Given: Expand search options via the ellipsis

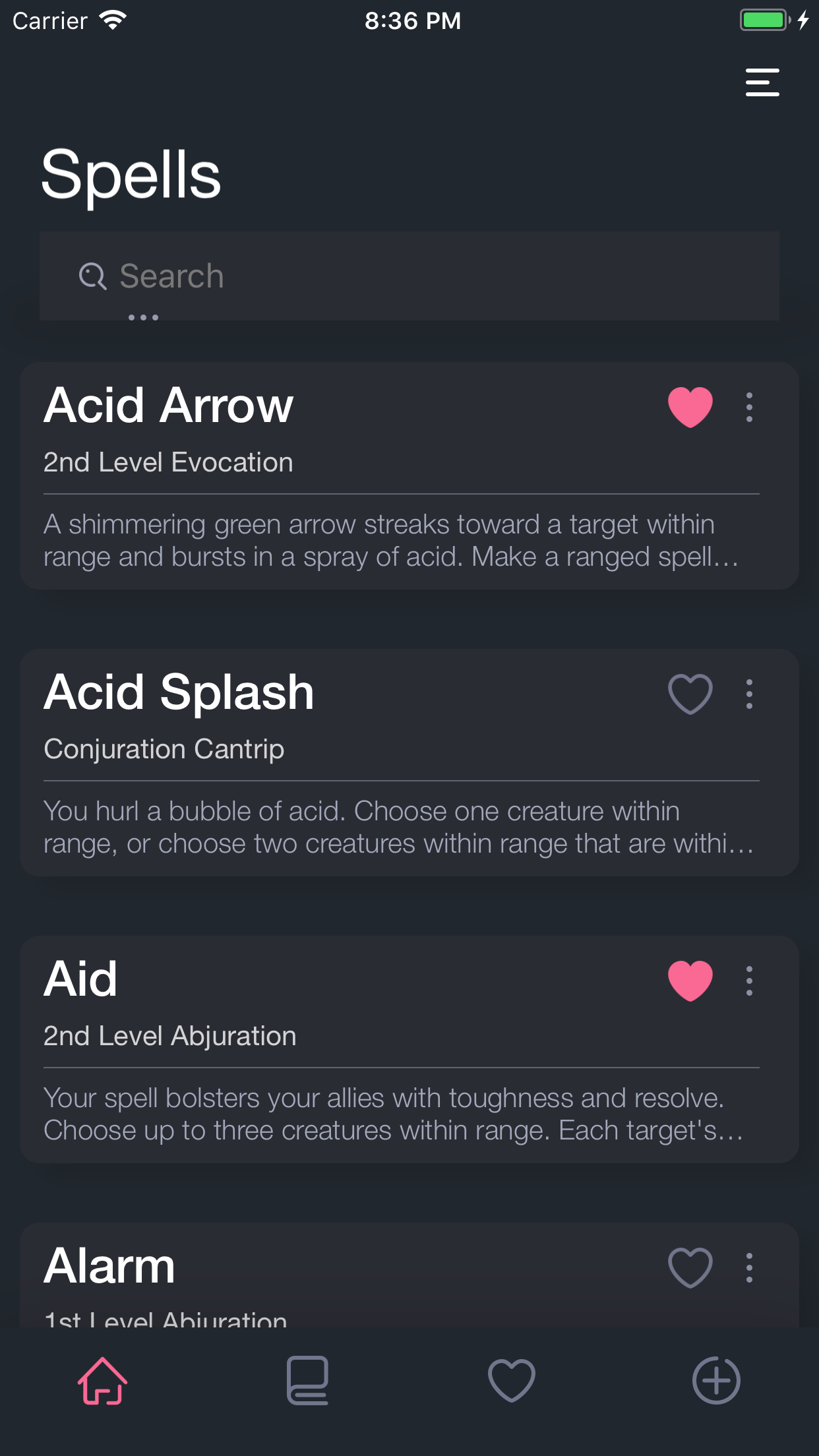Looking at the screenshot, I should click(144, 317).
